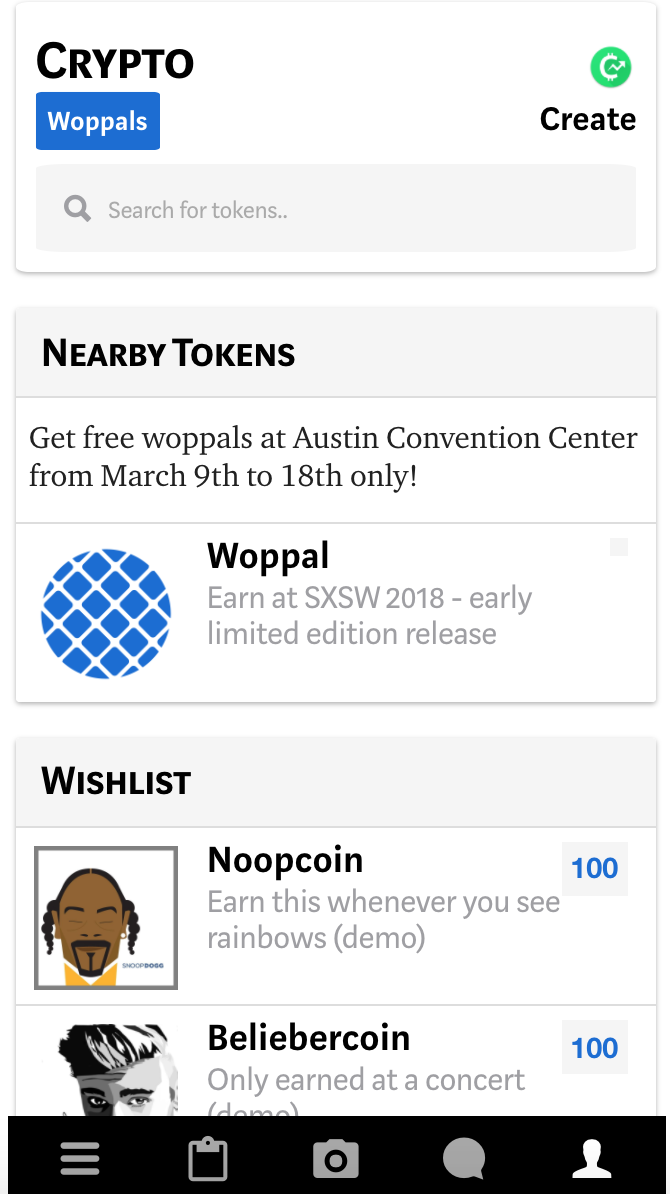The image size is (670, 1194).
Task: Open the hamburger menu in the bottom bar
Action: coord(80,1159)
